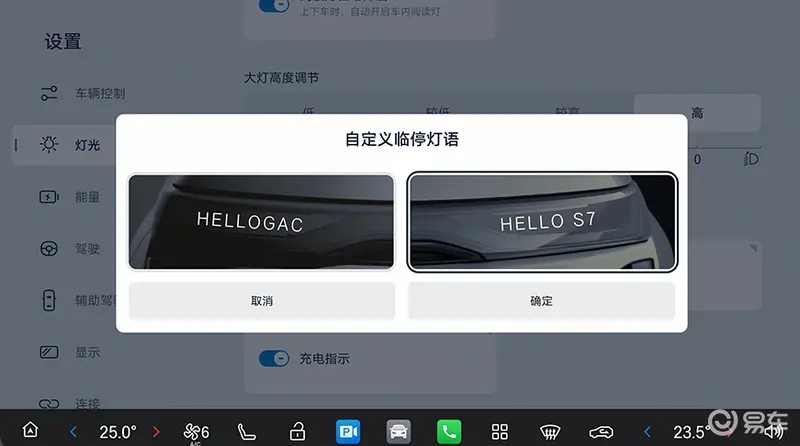This screenshot has height=446, width=800.
Task: Tap 取消 to cancel the dialog
Action: (261, 301)
